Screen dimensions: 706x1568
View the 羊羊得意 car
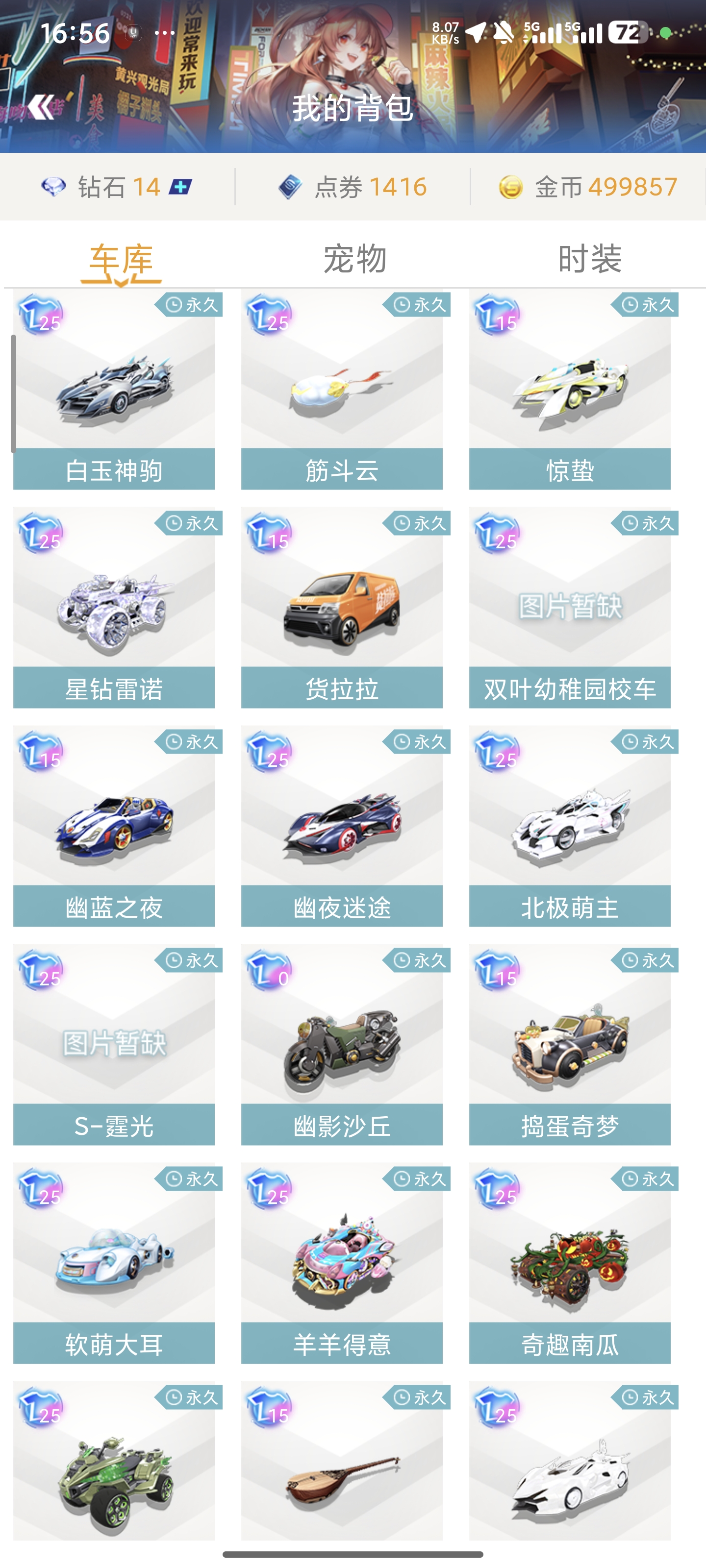[342, 1264]
